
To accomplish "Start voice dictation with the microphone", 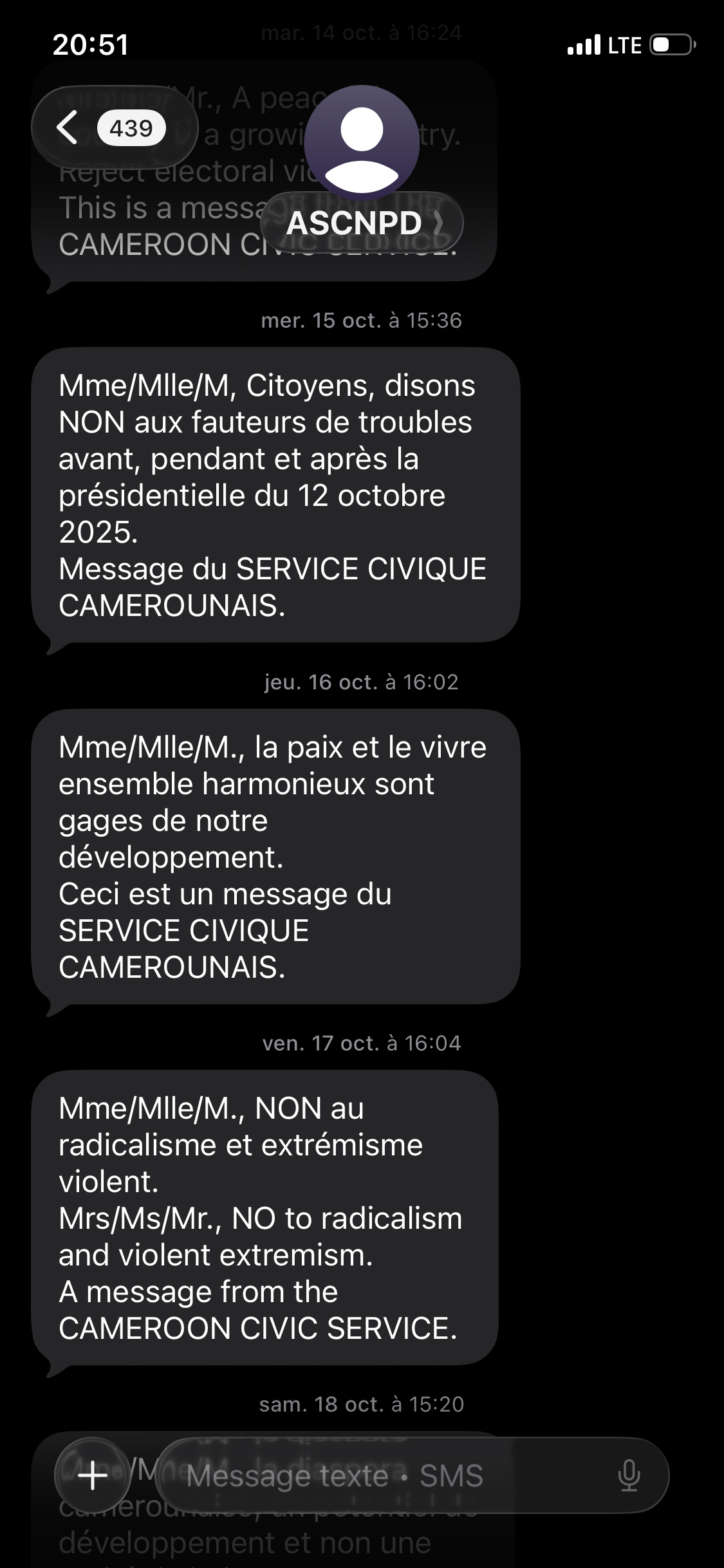I will [629, 1475].
